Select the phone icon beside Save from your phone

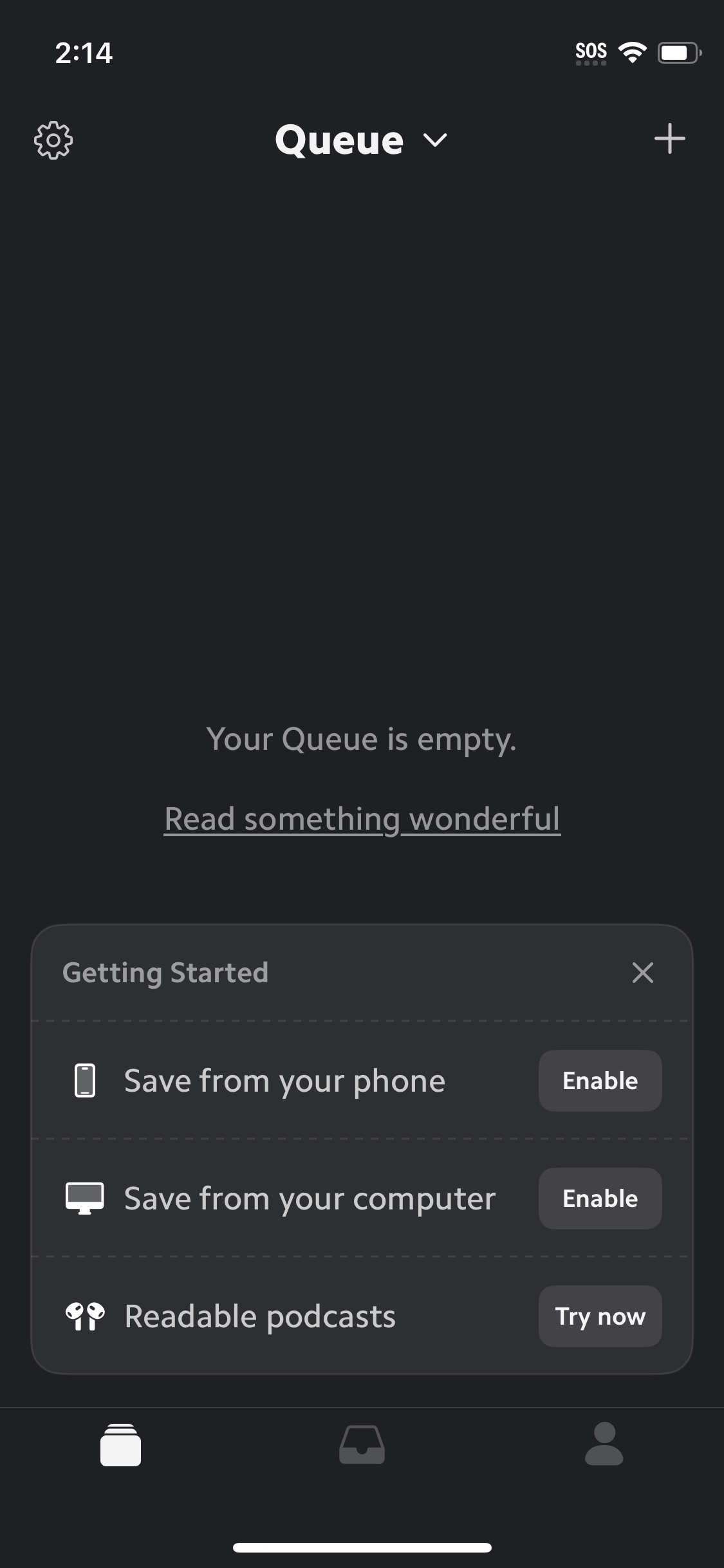84,1081
